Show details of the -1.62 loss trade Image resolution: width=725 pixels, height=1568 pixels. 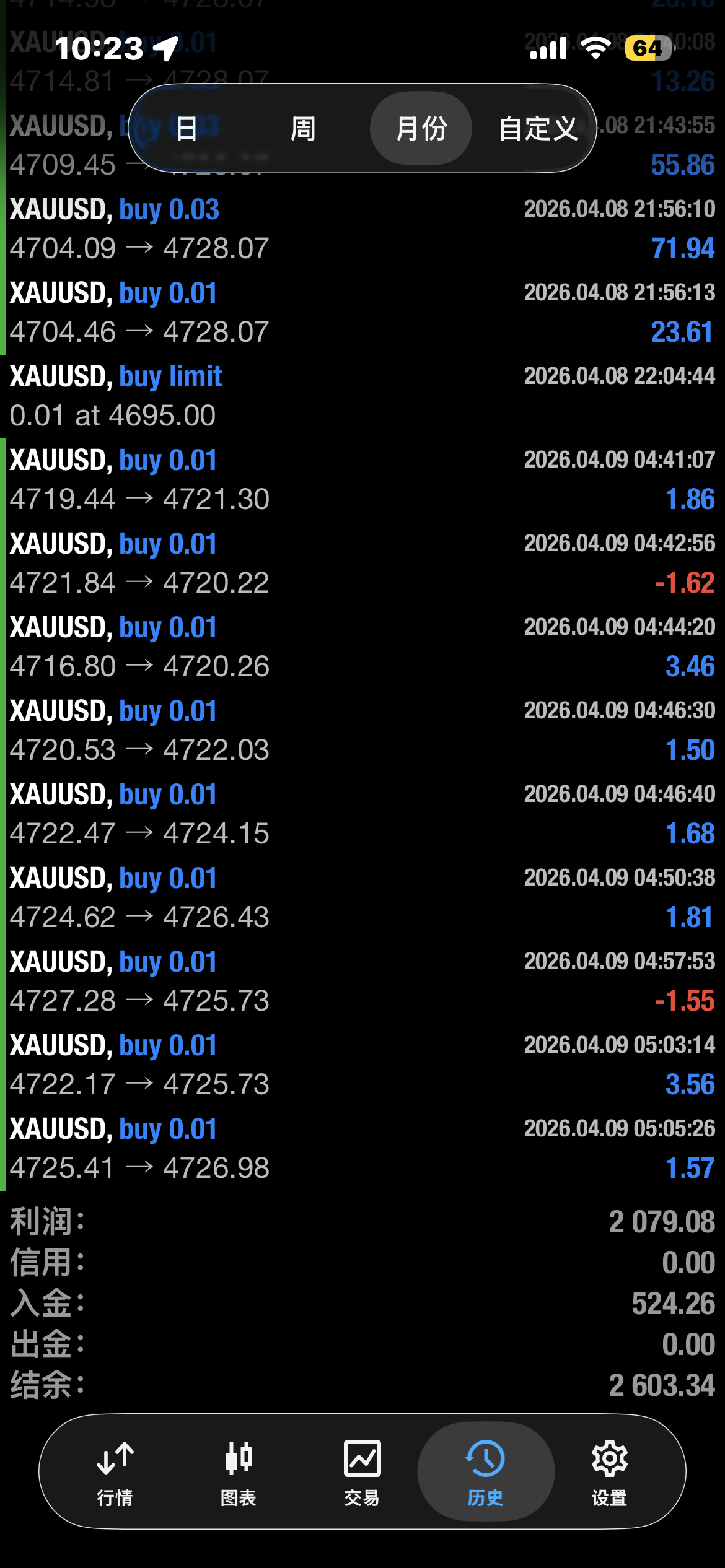pyautogui.click(x=362, y=564)
